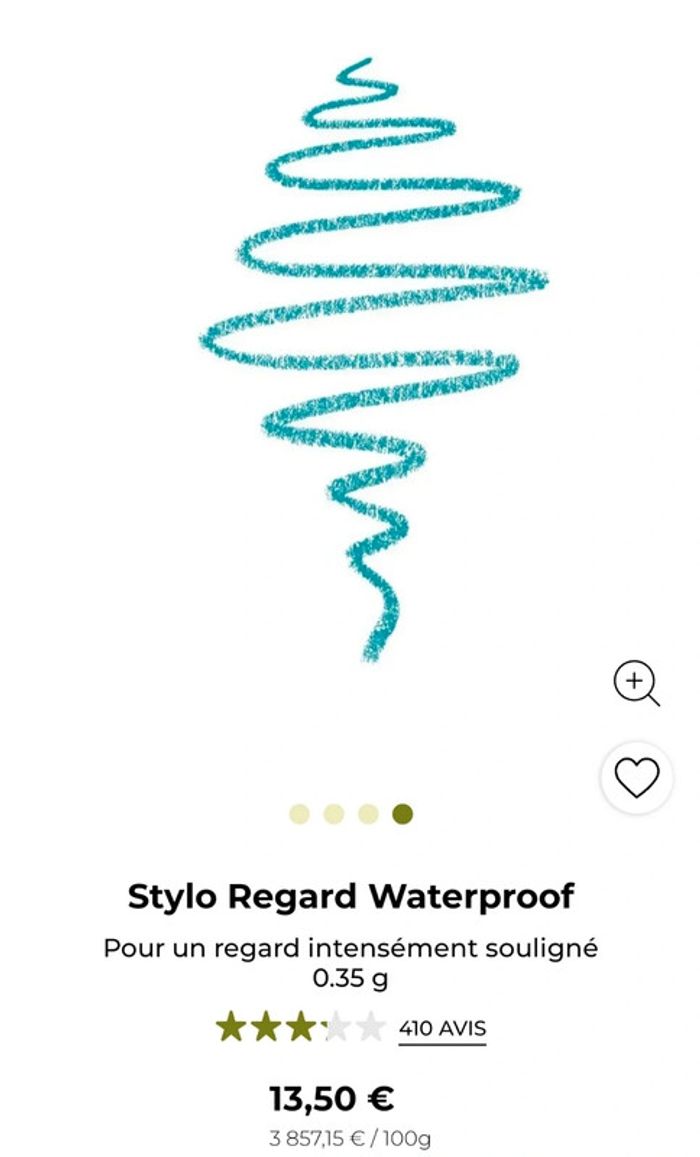
Task: Open the 410 AVIS reviews link
Action: (442, 1028)
